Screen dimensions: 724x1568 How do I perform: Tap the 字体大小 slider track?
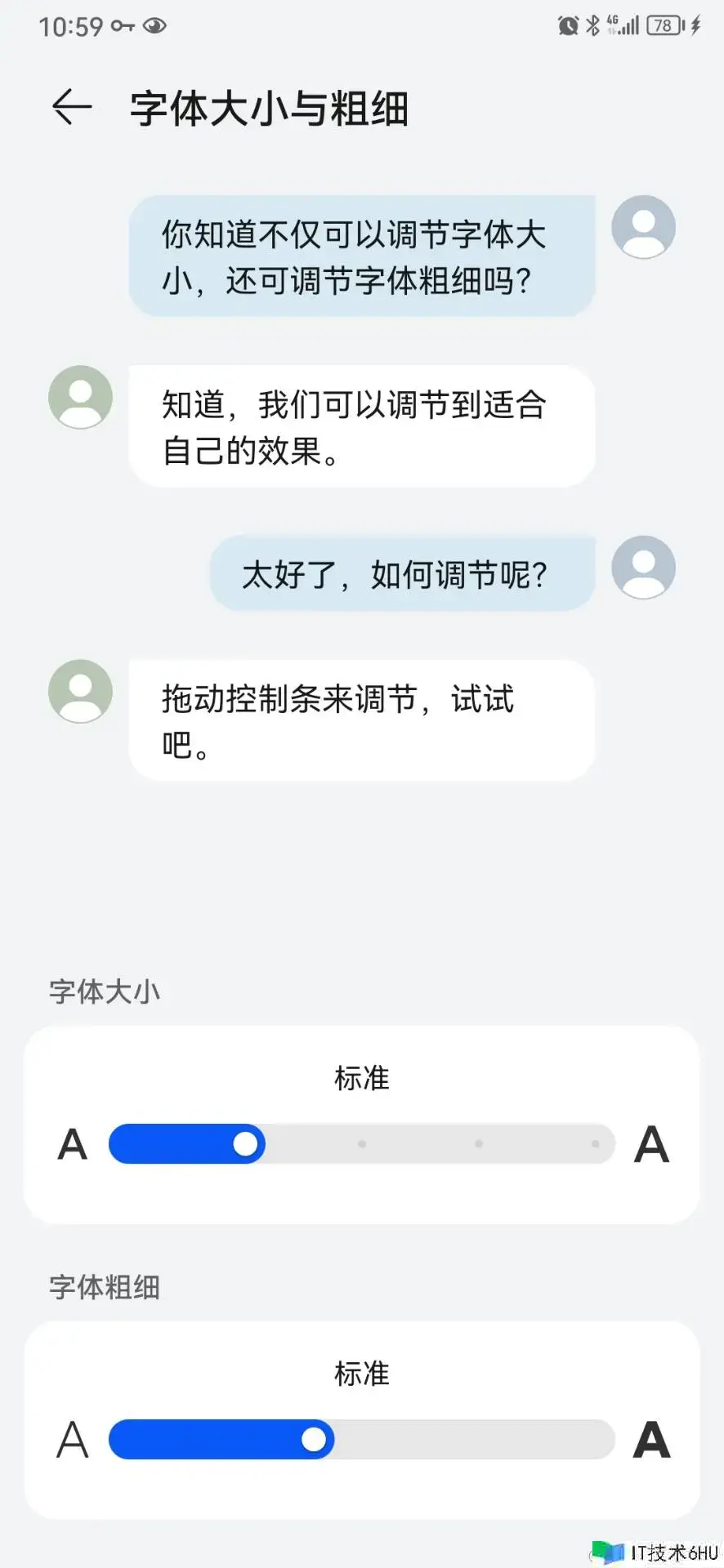[x=361, y=1143]
